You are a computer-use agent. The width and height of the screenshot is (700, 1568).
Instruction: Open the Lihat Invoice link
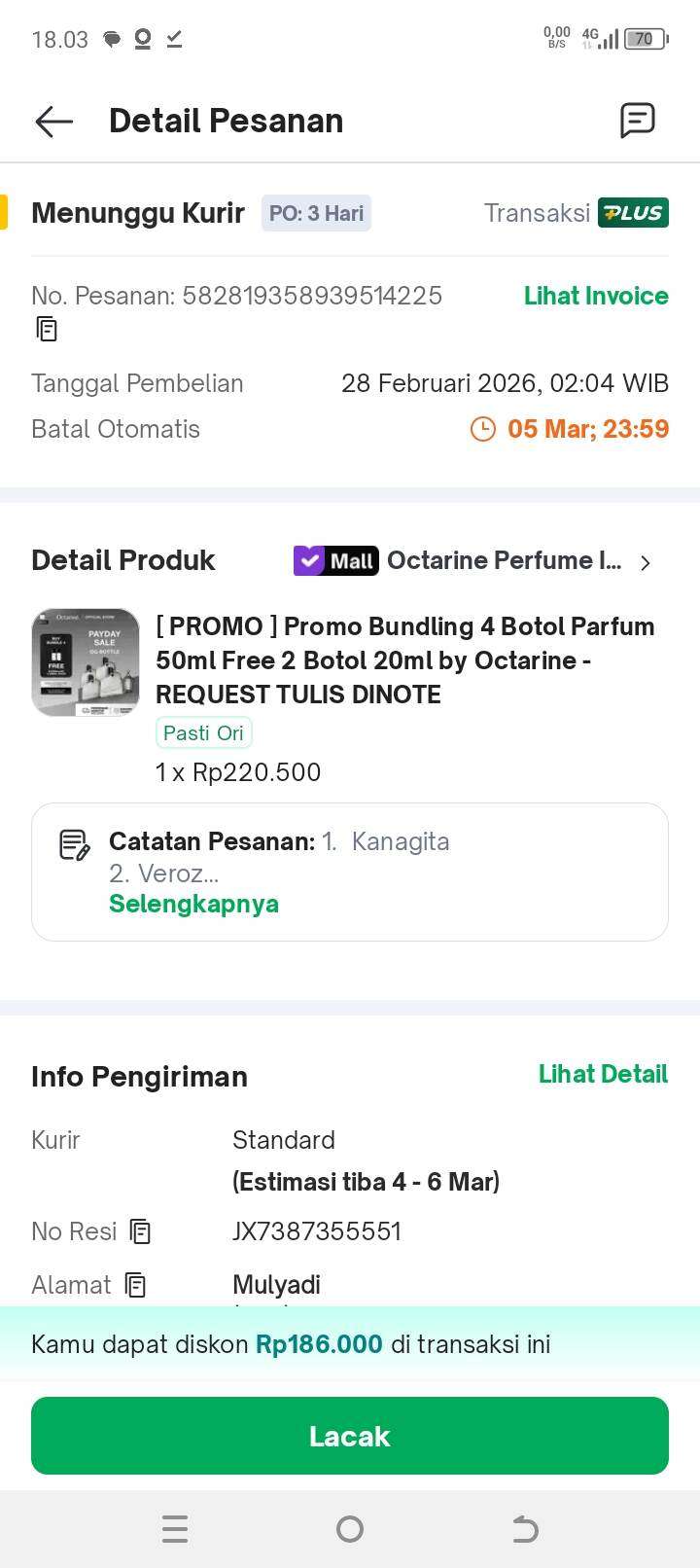[x=596, y=296]
